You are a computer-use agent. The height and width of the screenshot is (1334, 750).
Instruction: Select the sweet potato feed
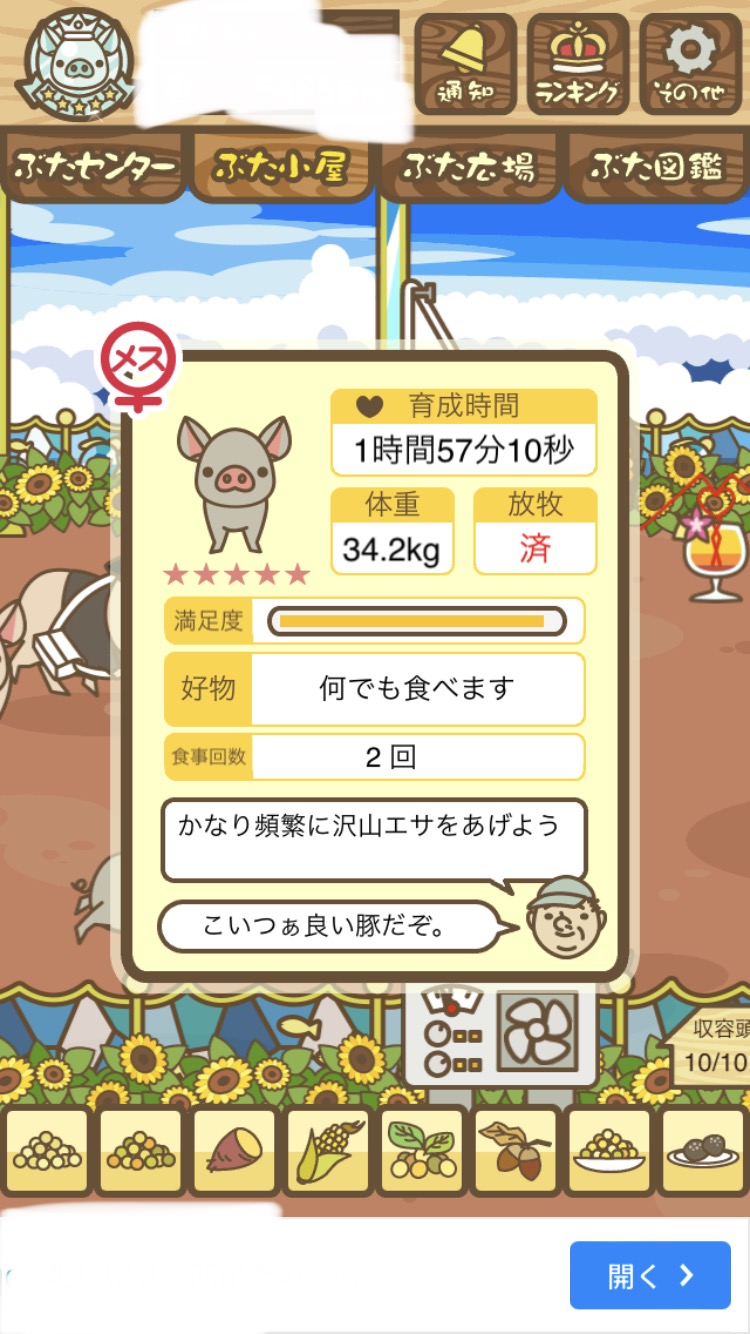click(235, 1152)
